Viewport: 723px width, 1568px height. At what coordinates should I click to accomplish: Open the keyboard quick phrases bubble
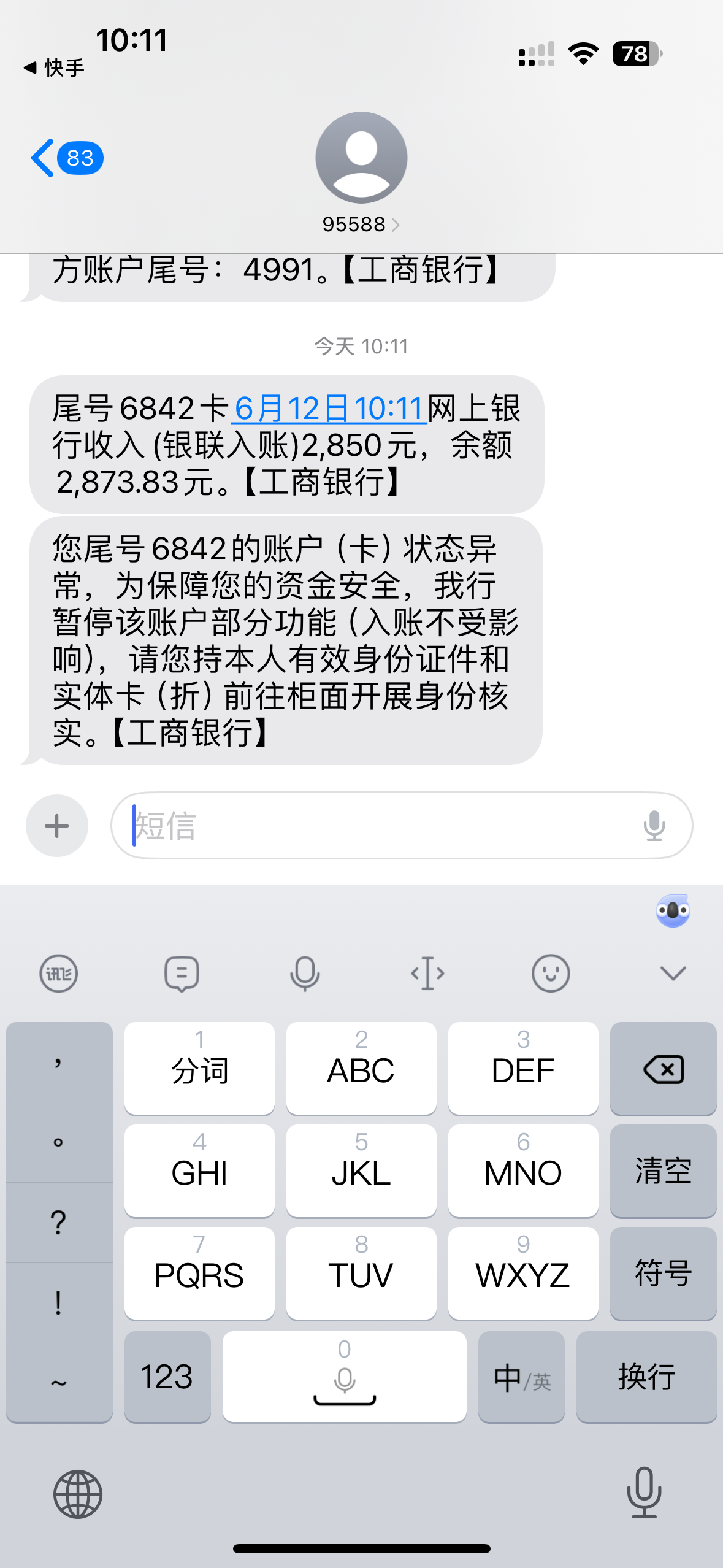[182, 974]
